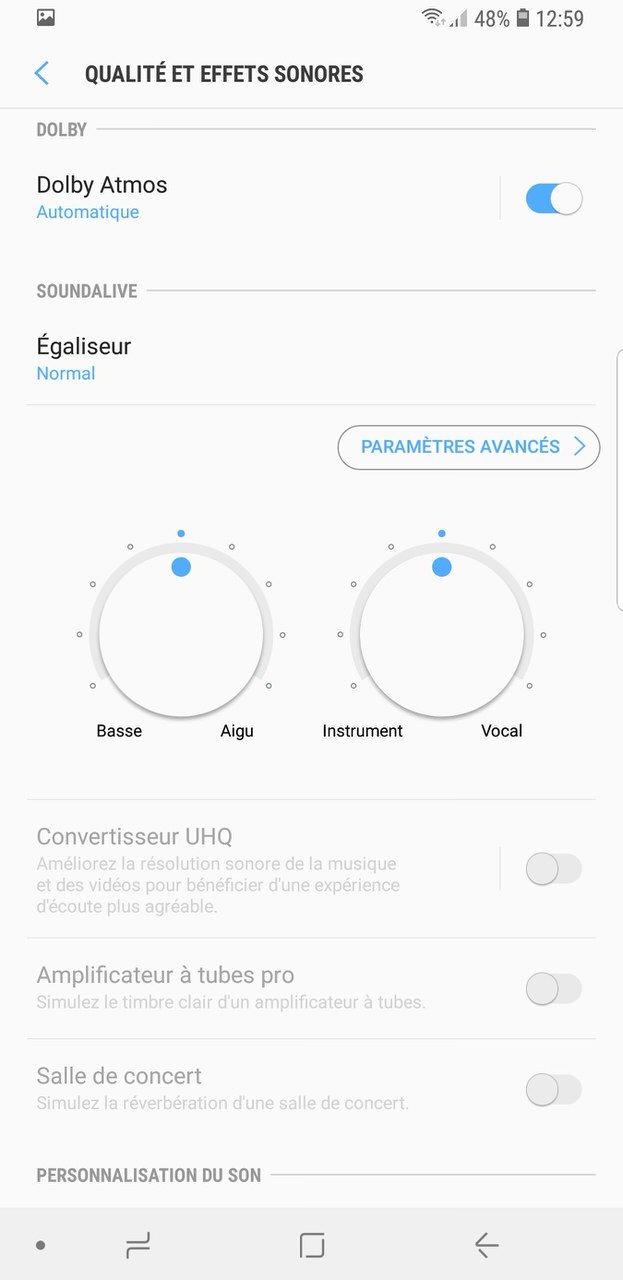Enable the Convertisseur UHQ switch
623x1280 pixels.
pyautogui.click(x=553, y=869)
